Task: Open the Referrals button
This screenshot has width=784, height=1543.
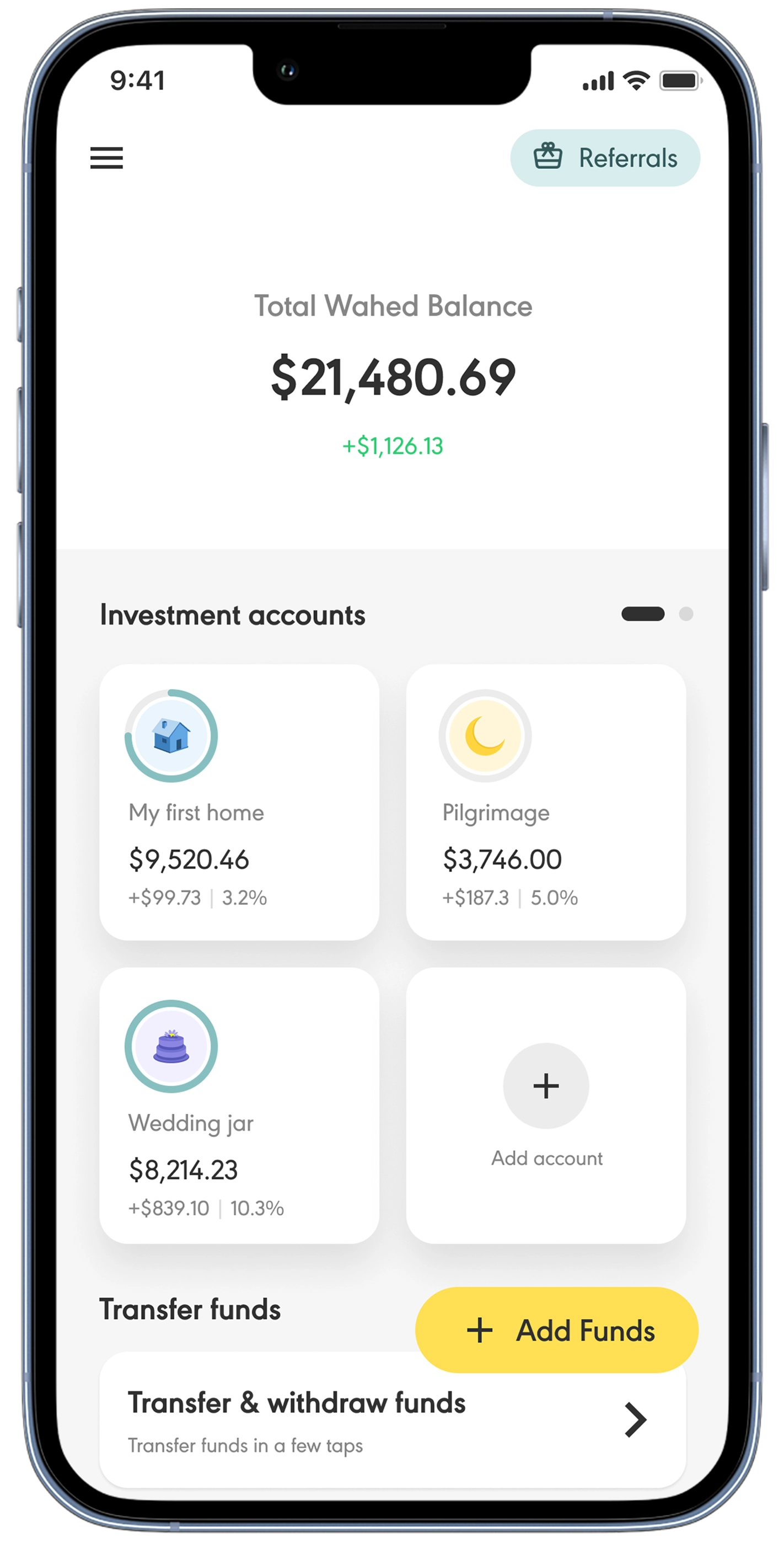Action: pos(605,158)
